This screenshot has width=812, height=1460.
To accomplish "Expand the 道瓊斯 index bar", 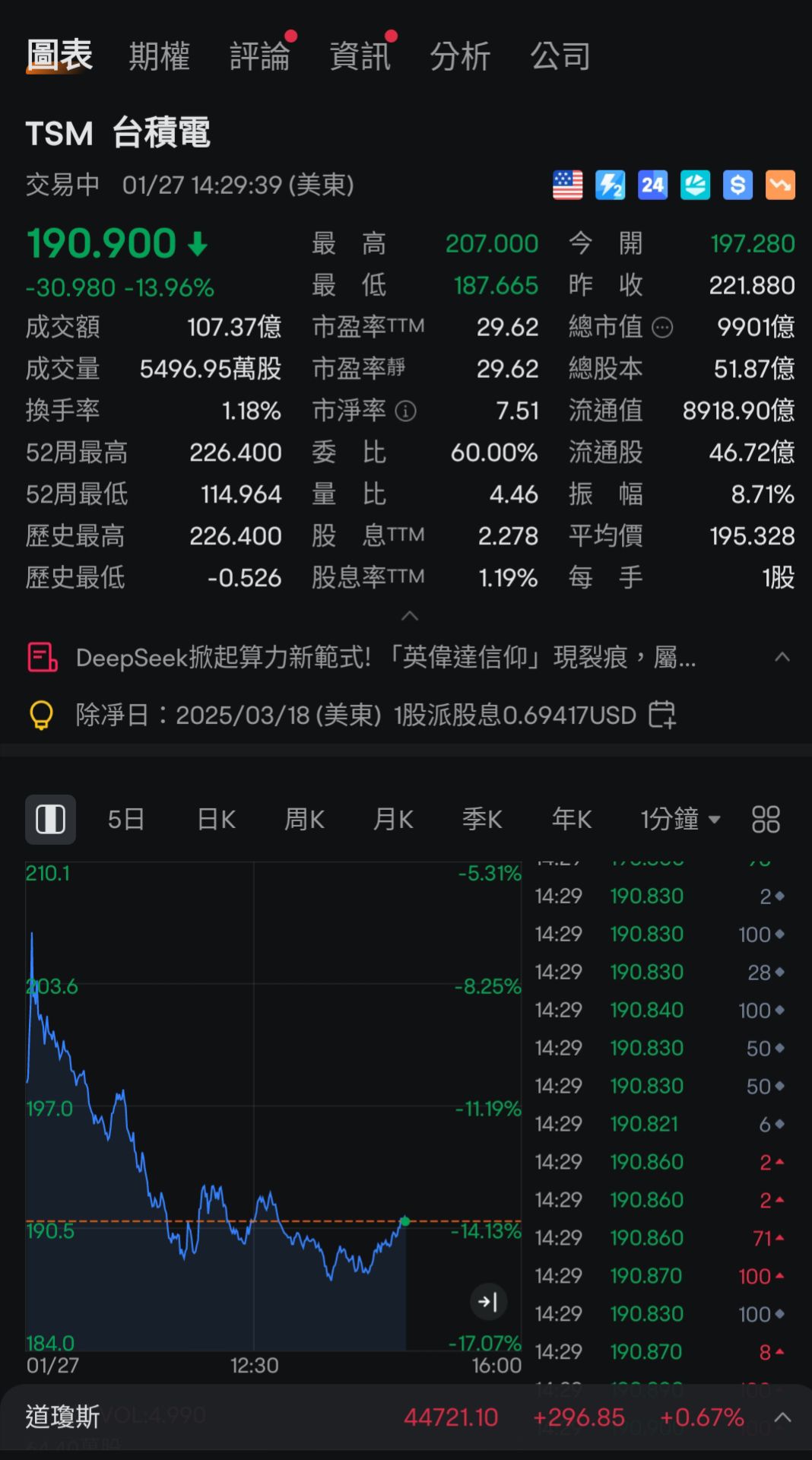I will point(782,1417).
